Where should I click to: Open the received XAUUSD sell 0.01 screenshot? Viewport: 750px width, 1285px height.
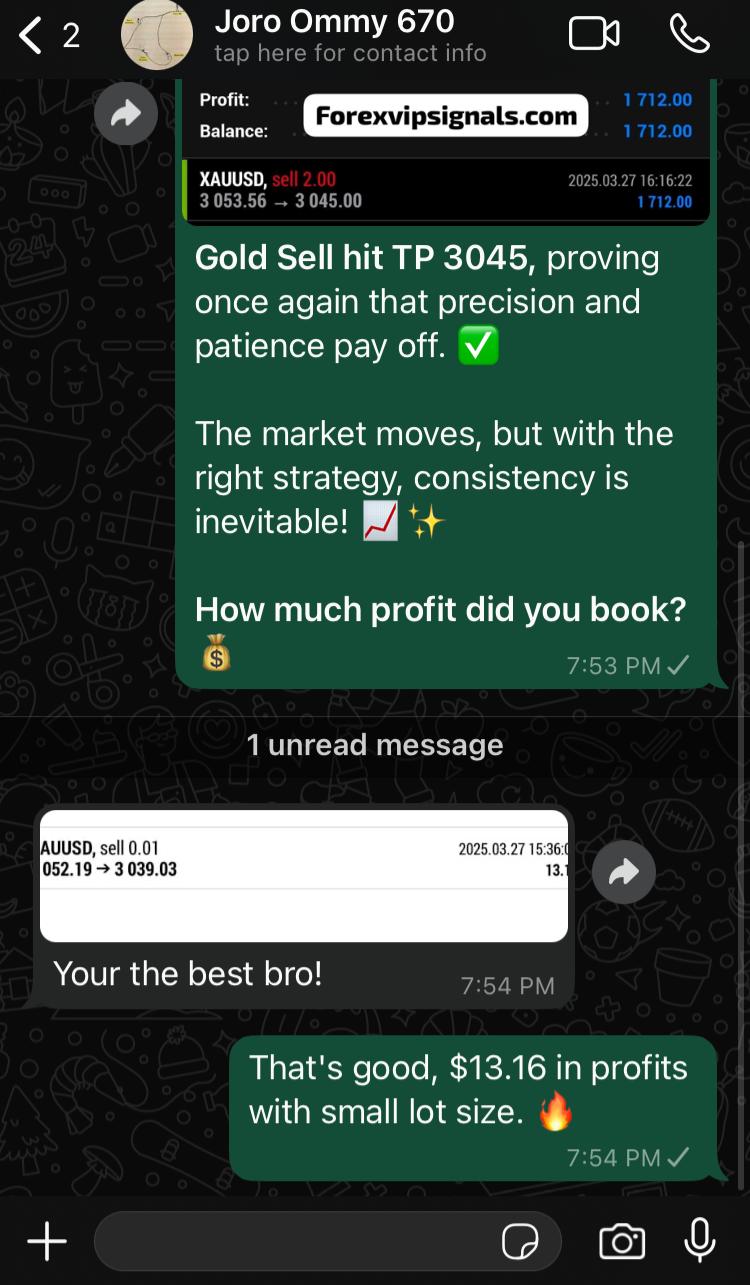point(304,875)
